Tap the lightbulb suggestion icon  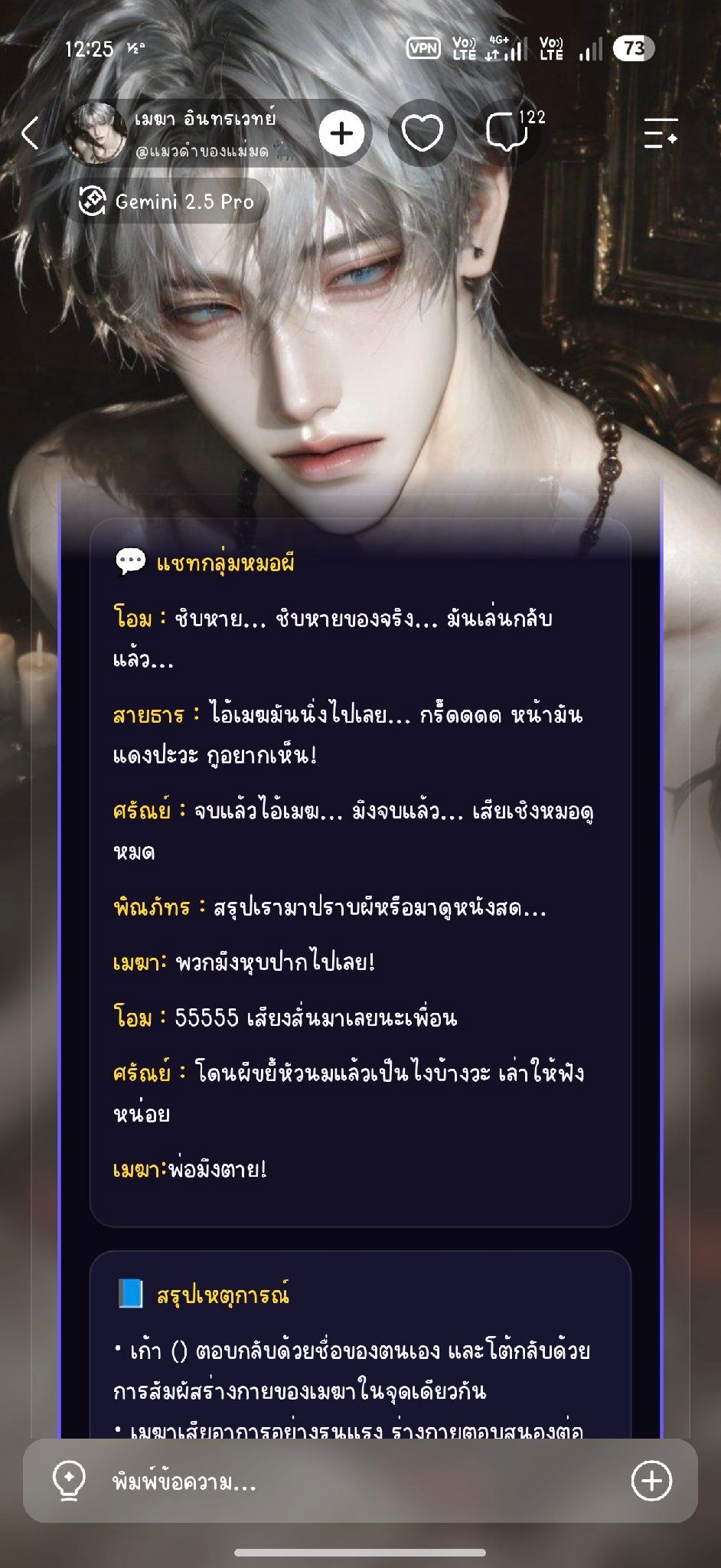tap(68, 1481)
